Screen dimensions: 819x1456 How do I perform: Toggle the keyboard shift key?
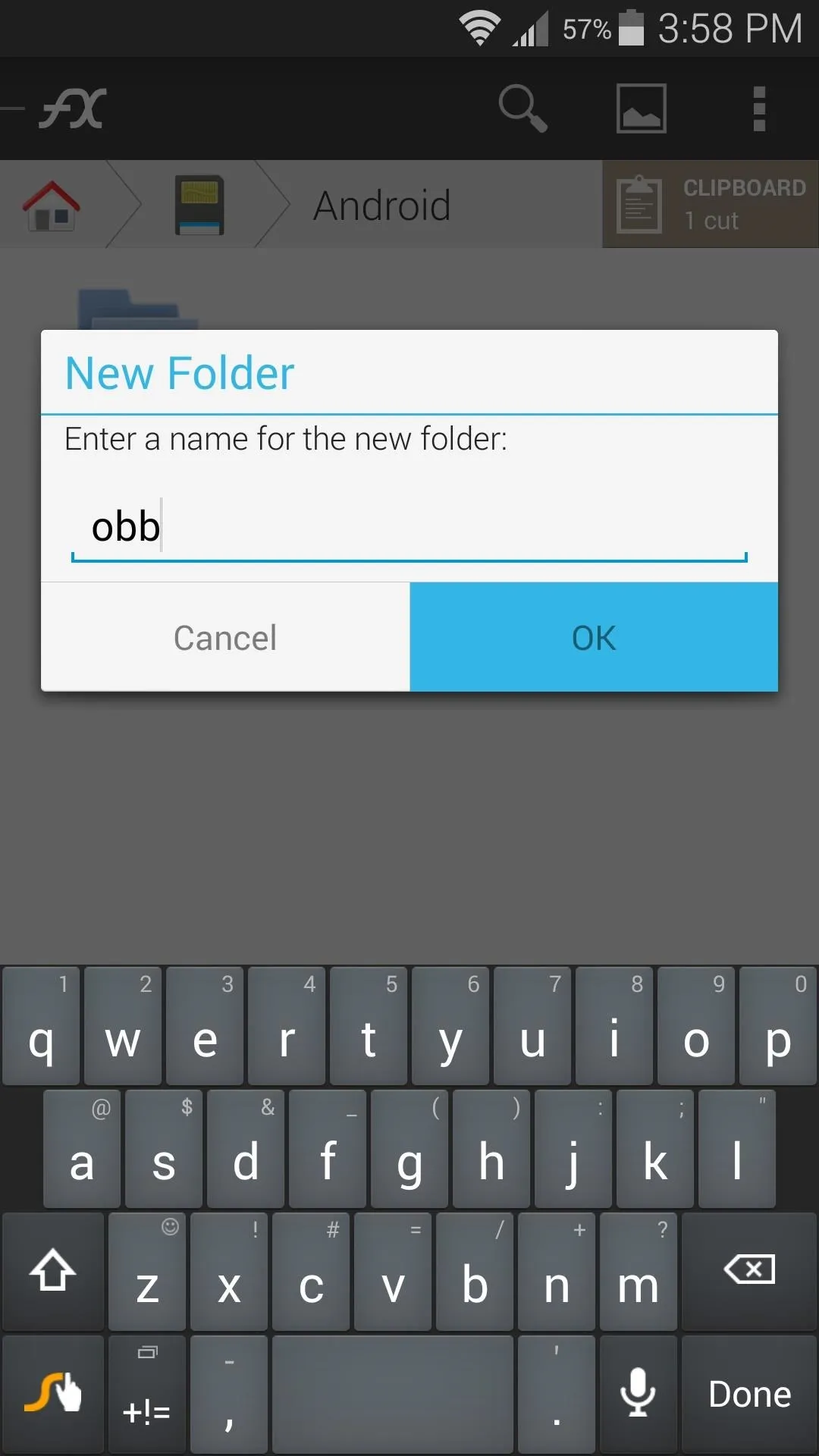click(52, 1271)
